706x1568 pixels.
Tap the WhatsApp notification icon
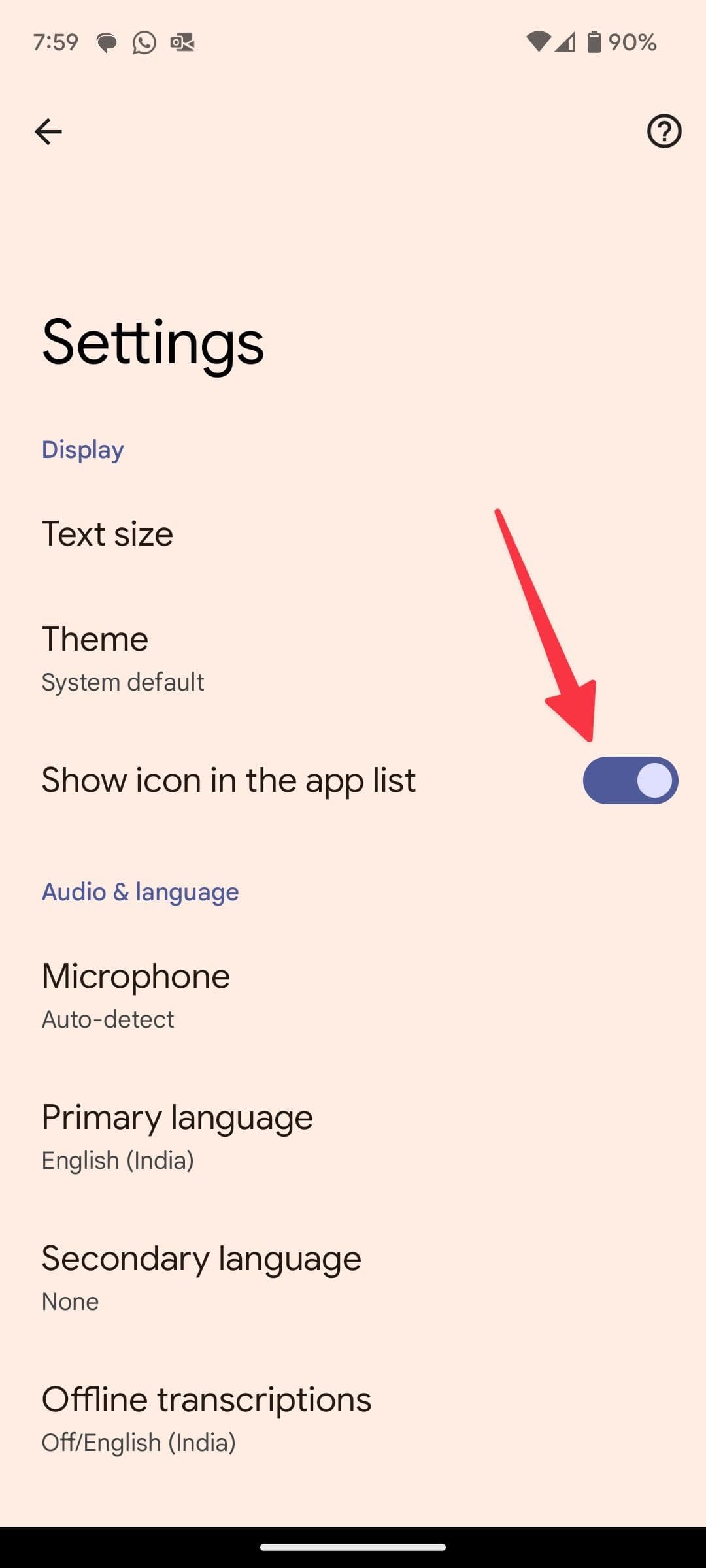point(143,44)
